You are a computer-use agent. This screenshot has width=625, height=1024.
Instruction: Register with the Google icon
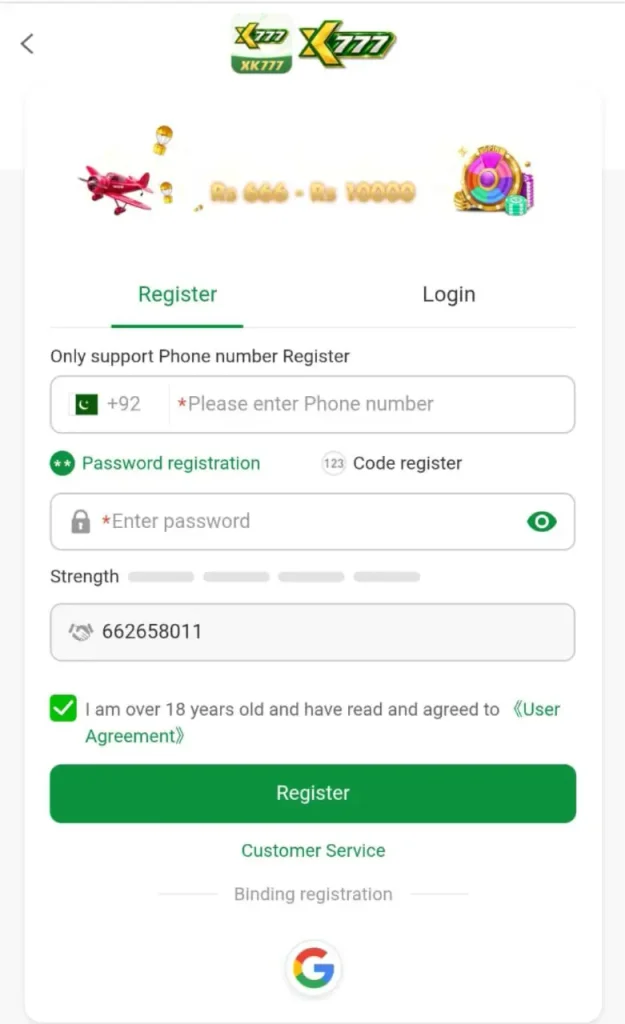tap(313, 968)
